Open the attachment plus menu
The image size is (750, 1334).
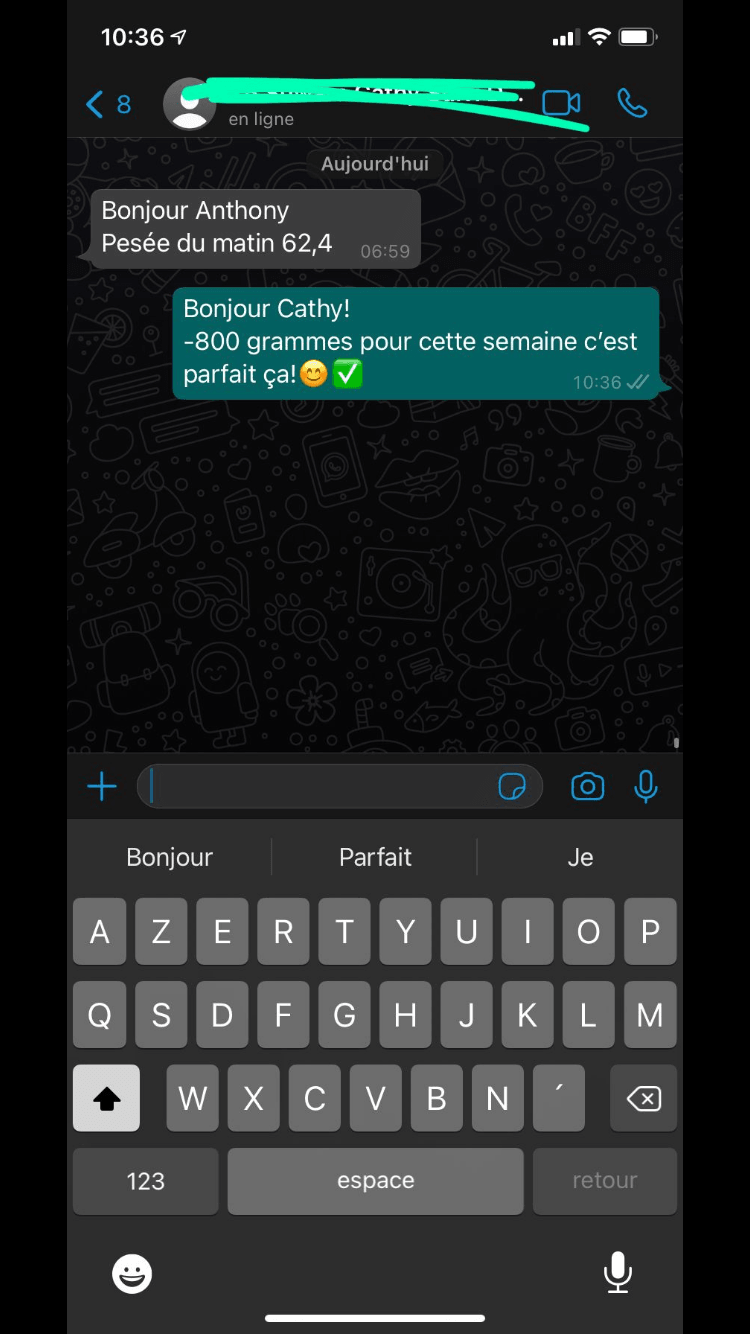point(102,787)
